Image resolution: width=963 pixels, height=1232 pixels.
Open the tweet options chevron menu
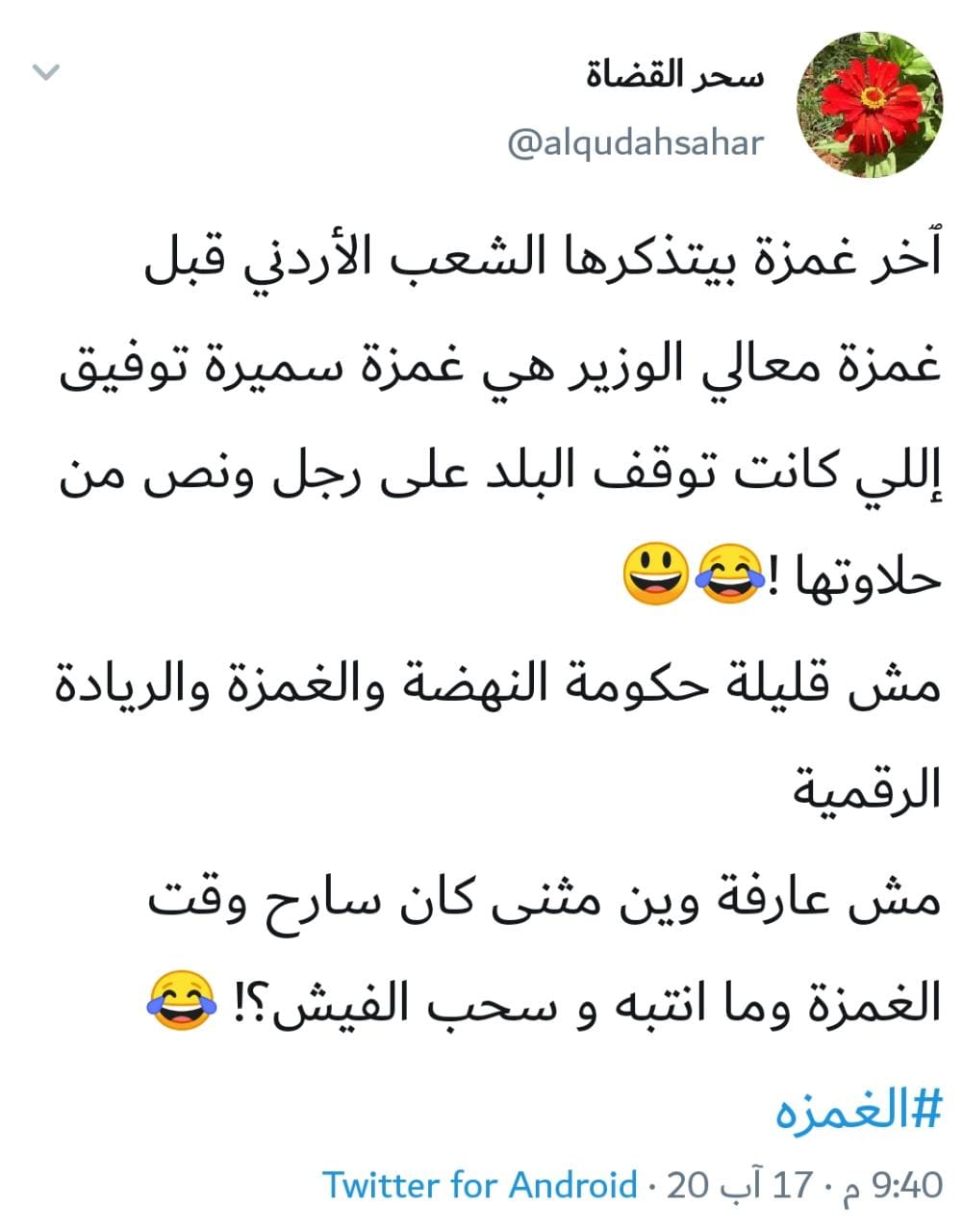(46, 72)
